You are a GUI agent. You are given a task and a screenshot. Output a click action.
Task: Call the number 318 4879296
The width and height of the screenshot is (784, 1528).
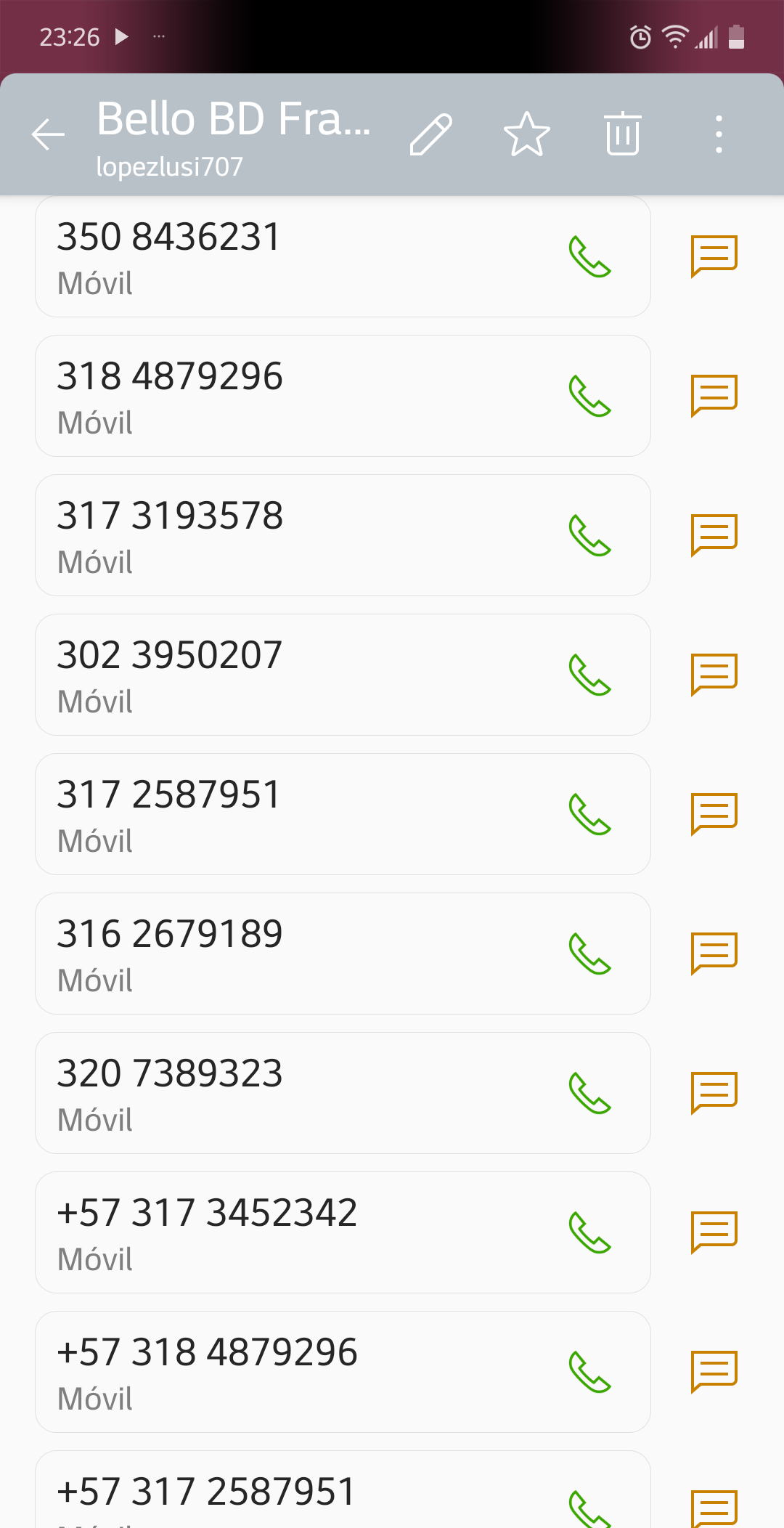[590, 396]
